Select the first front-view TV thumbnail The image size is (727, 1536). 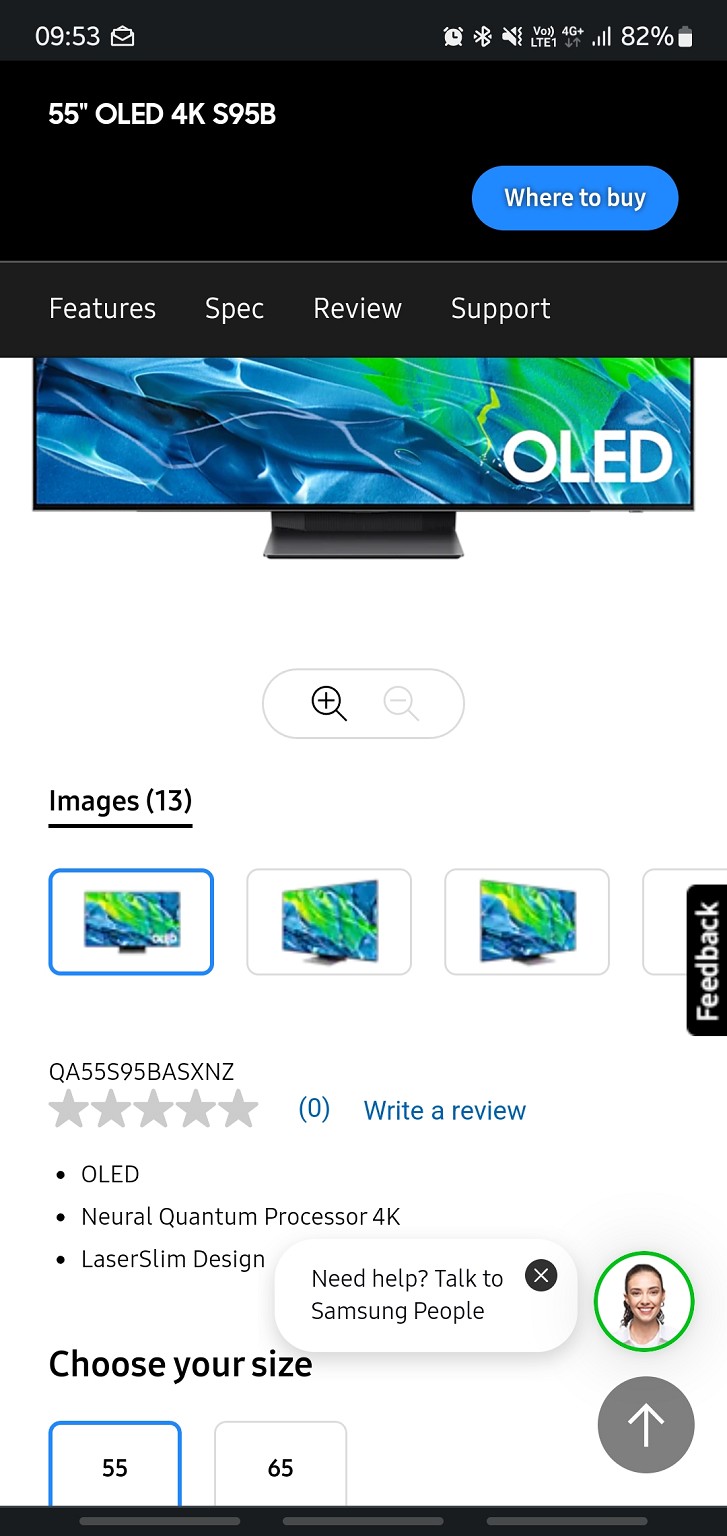point(131,921)
